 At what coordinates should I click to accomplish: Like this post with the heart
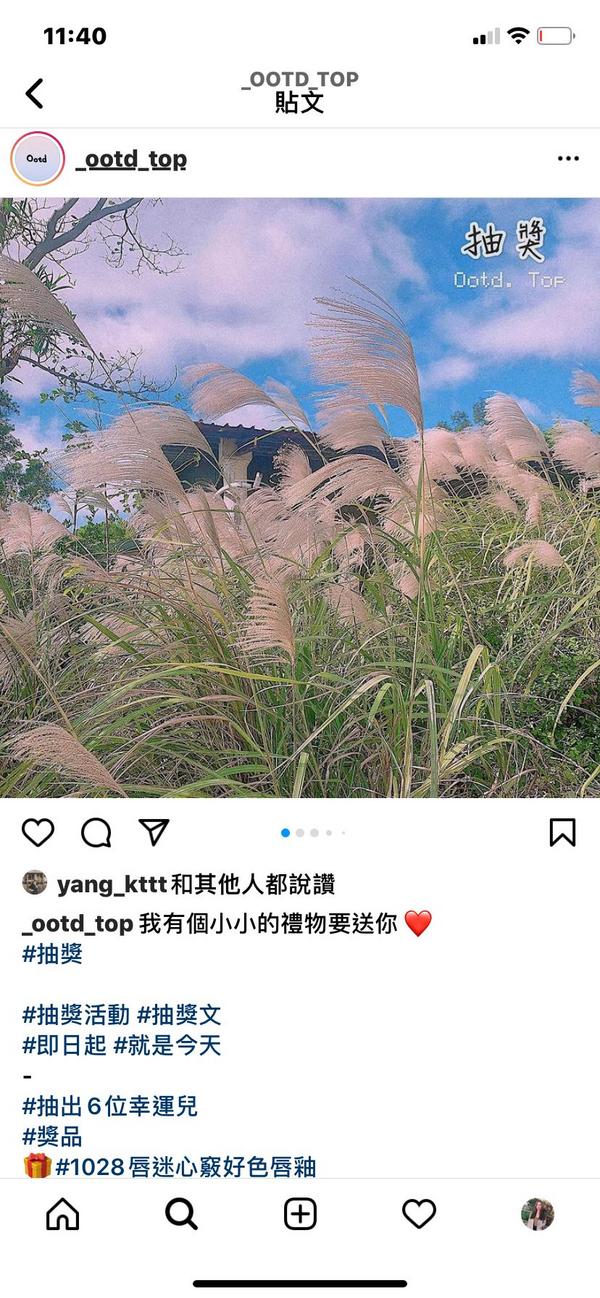point(38,832)
